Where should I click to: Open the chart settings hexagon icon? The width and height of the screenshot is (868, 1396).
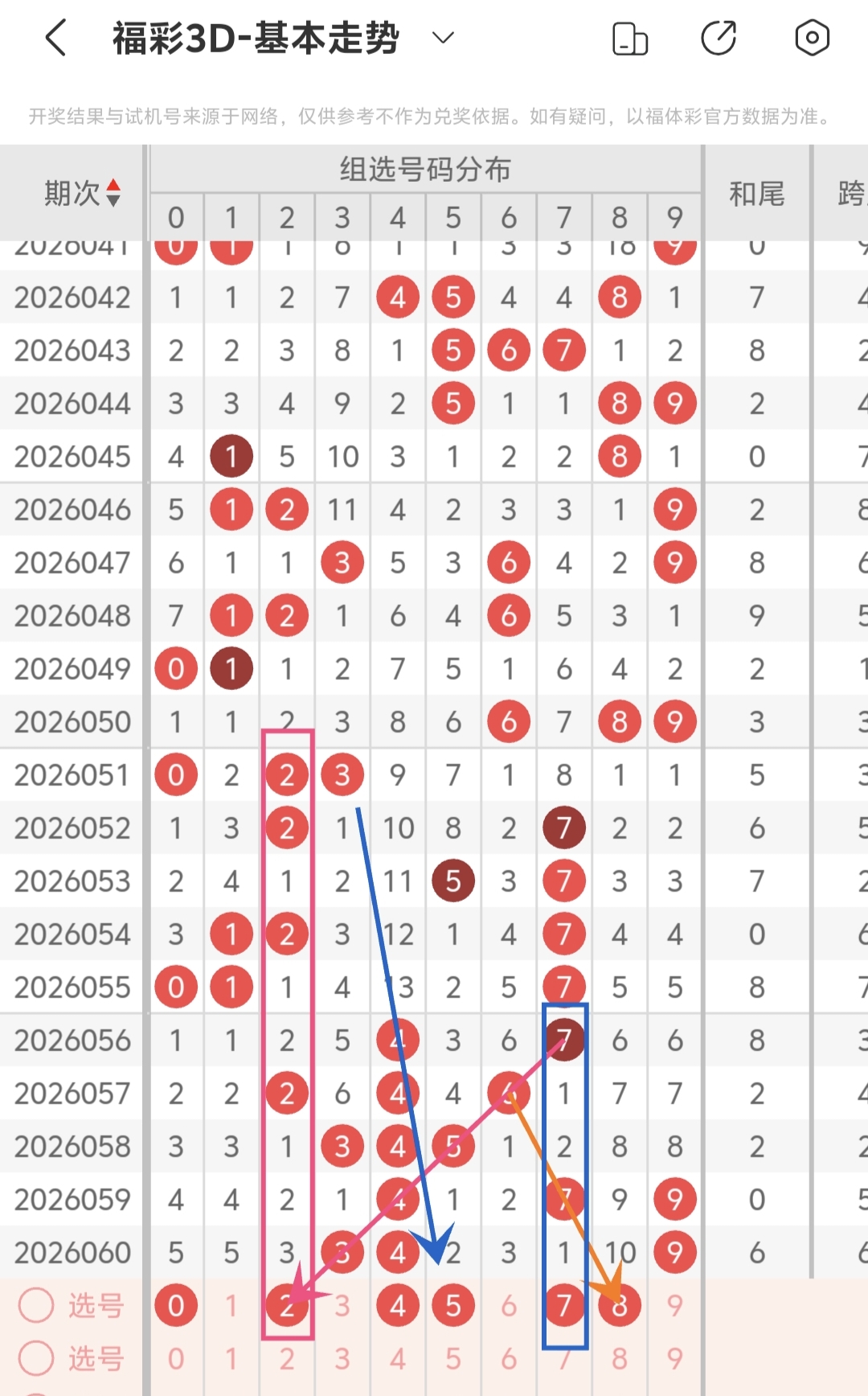point(812,38)
